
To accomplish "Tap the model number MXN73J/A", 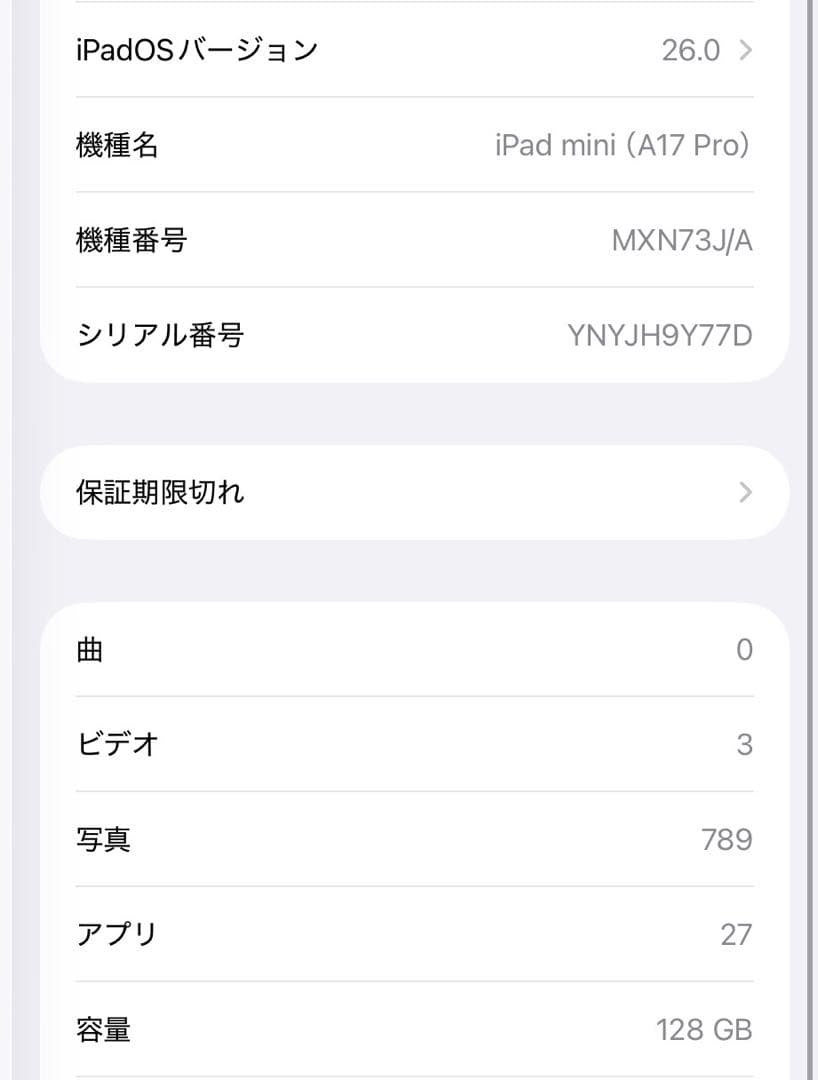I will pos(682,240).
